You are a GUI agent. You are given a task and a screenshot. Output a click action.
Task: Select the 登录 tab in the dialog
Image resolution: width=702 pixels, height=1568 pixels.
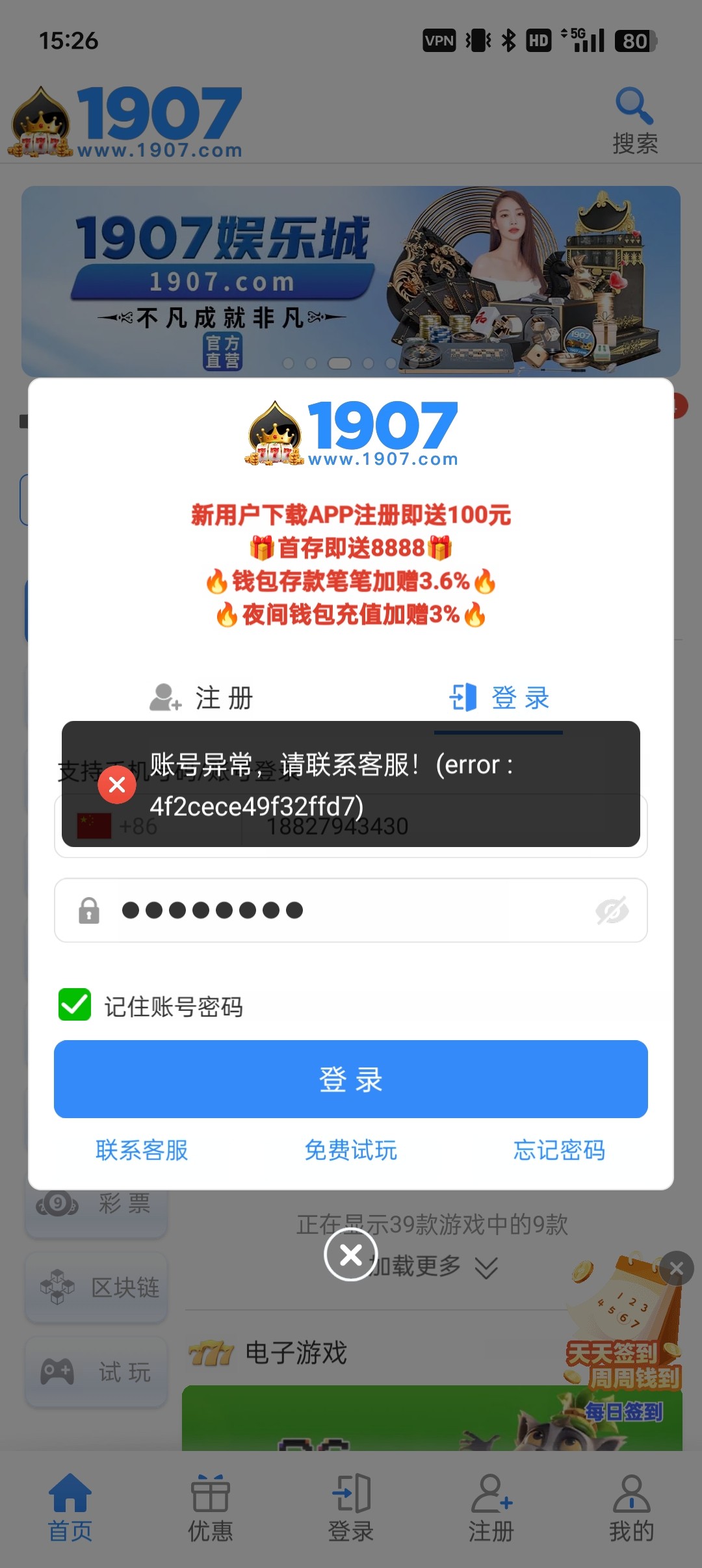click(x=499, y=698)
